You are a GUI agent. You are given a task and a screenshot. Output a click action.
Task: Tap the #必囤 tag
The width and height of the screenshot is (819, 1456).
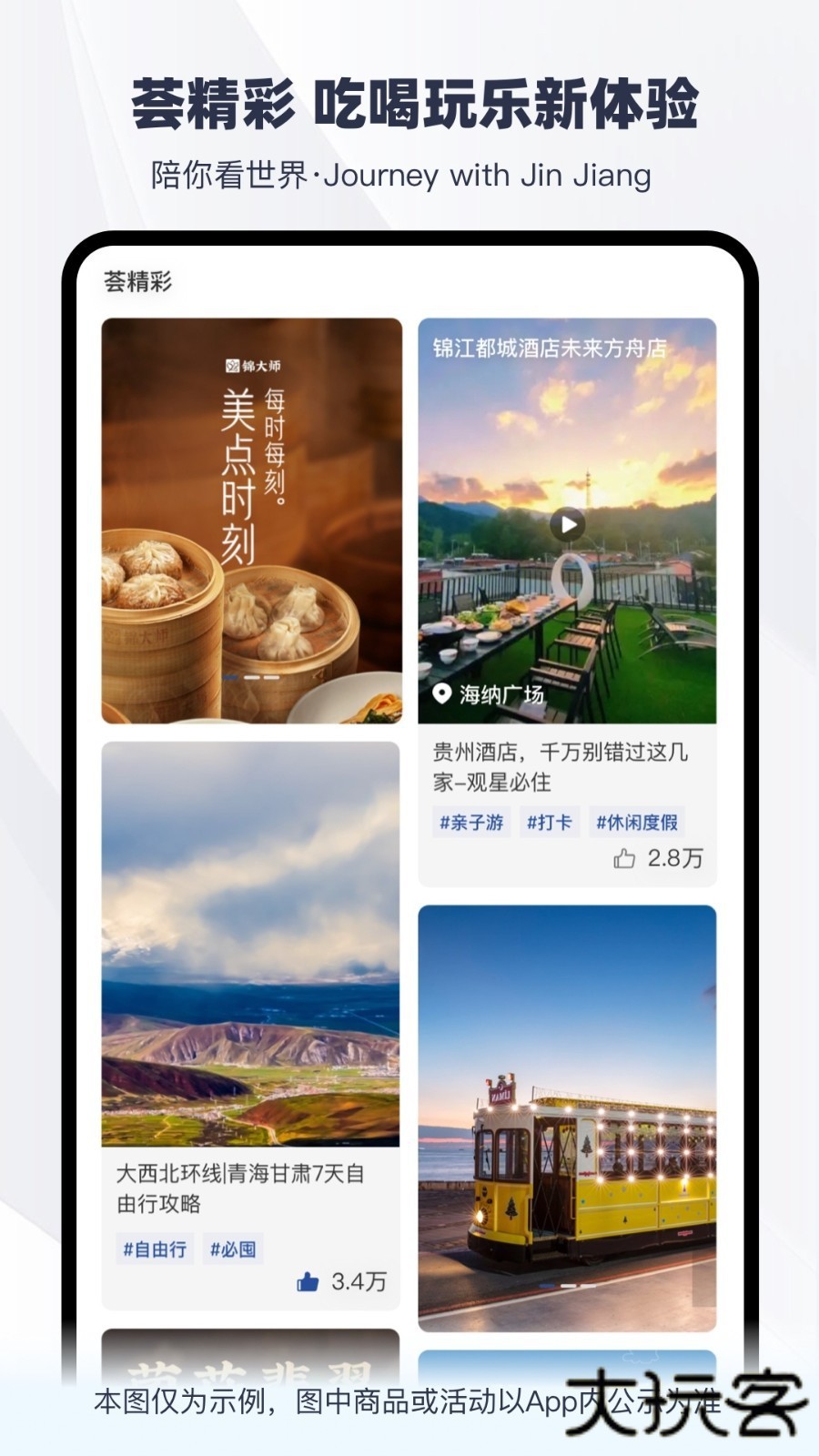click(x=233, y=1249)
